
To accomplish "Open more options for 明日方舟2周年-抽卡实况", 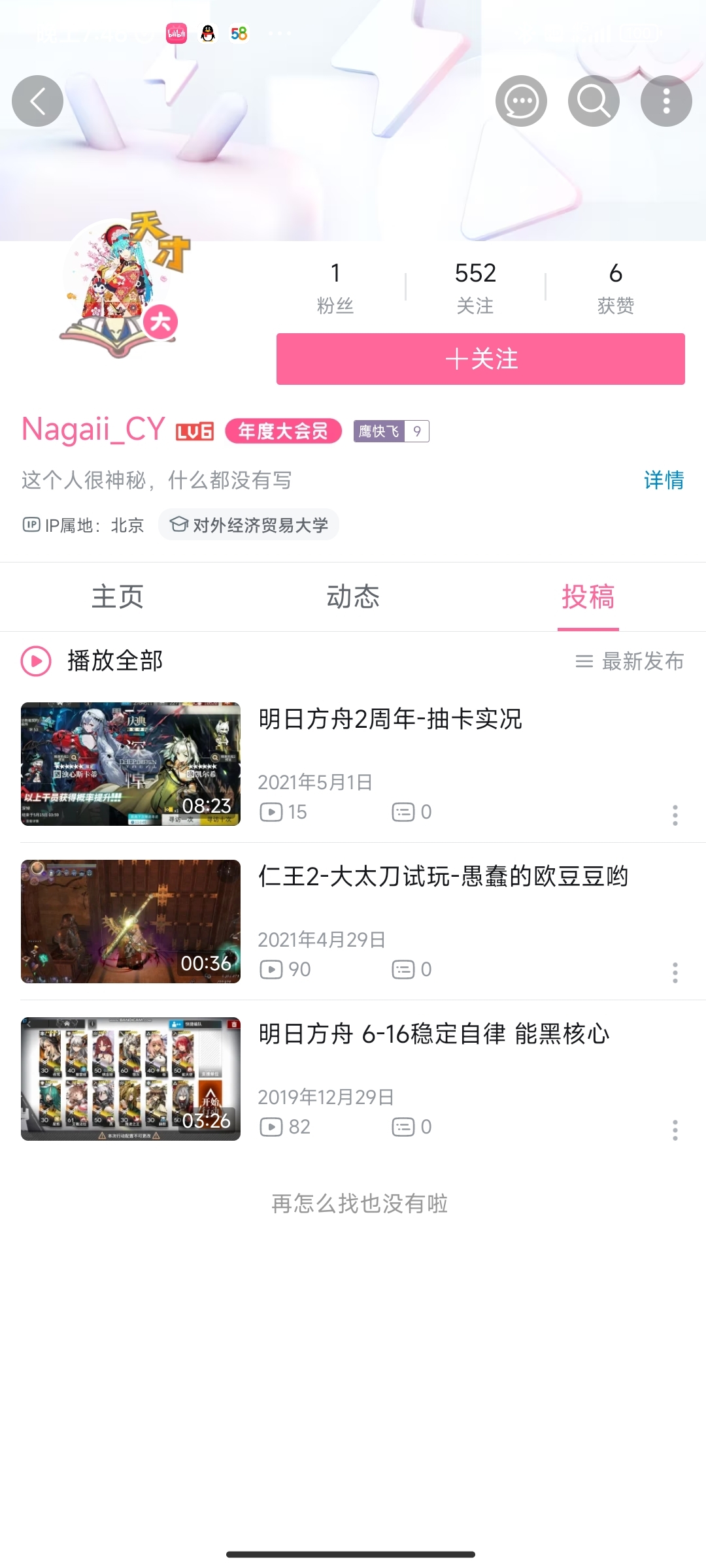I will 675,815.
